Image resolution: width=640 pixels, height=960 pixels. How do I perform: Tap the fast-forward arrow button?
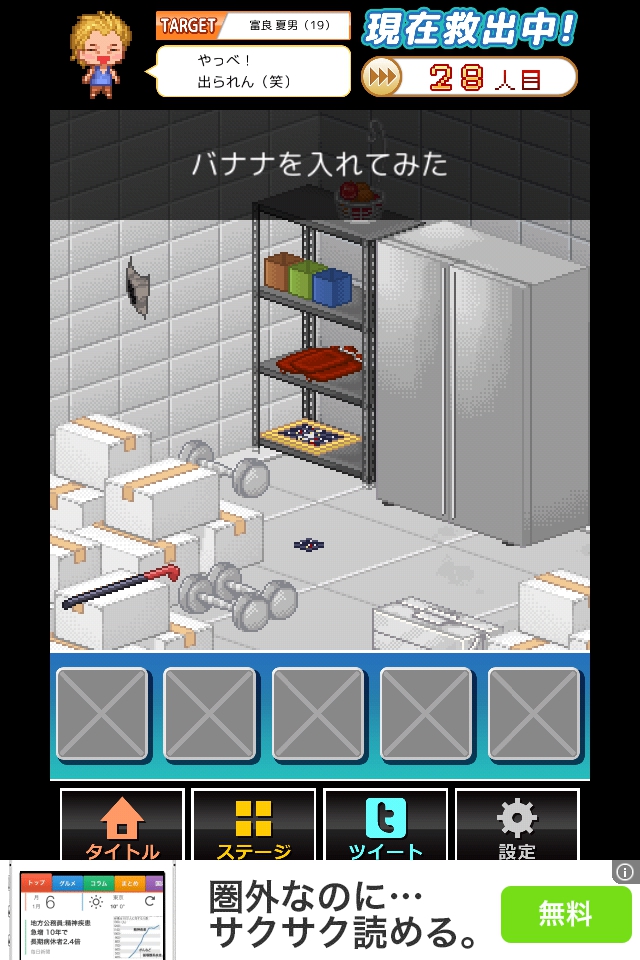381,77
